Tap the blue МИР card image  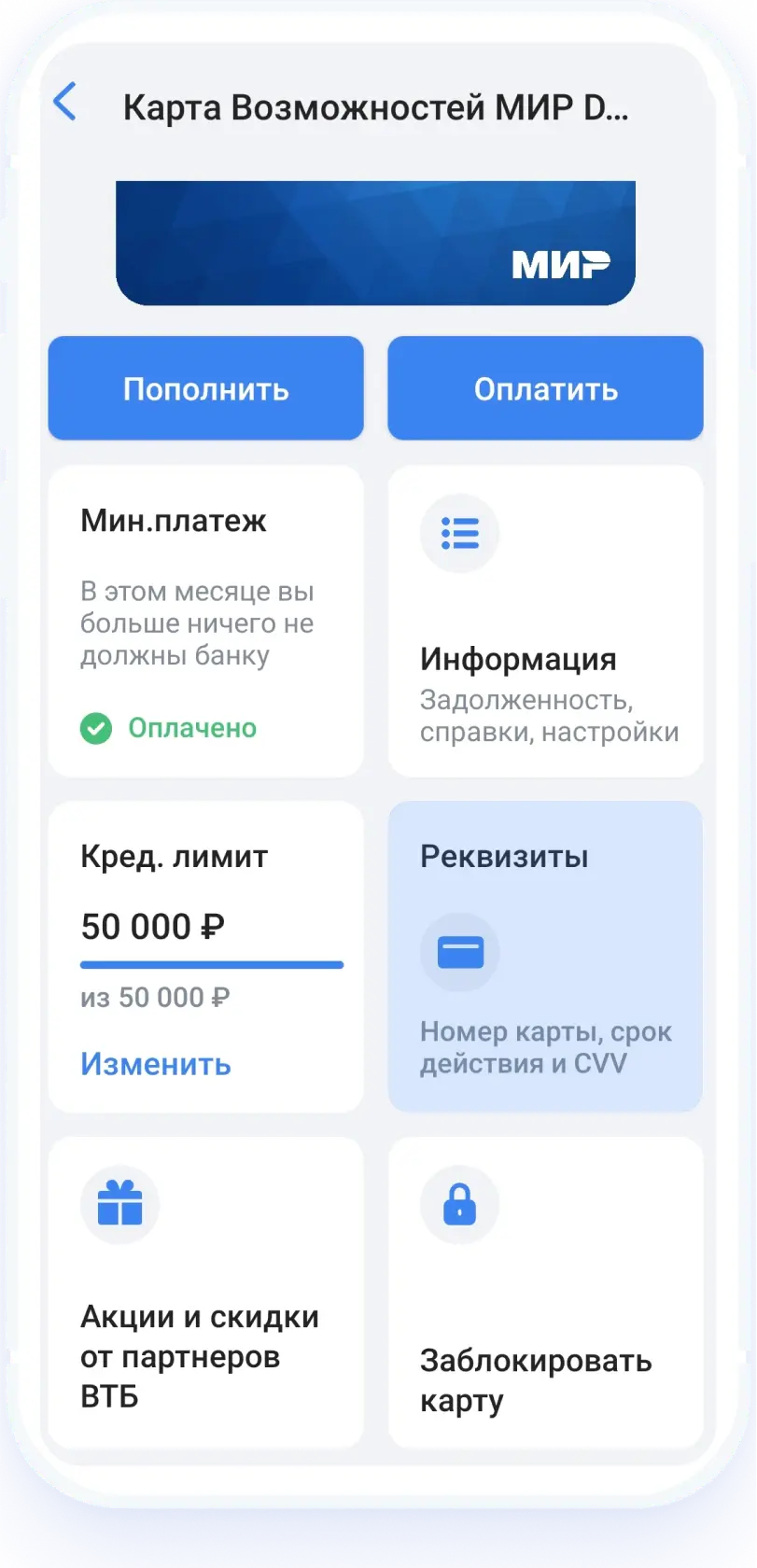point(375,243)
